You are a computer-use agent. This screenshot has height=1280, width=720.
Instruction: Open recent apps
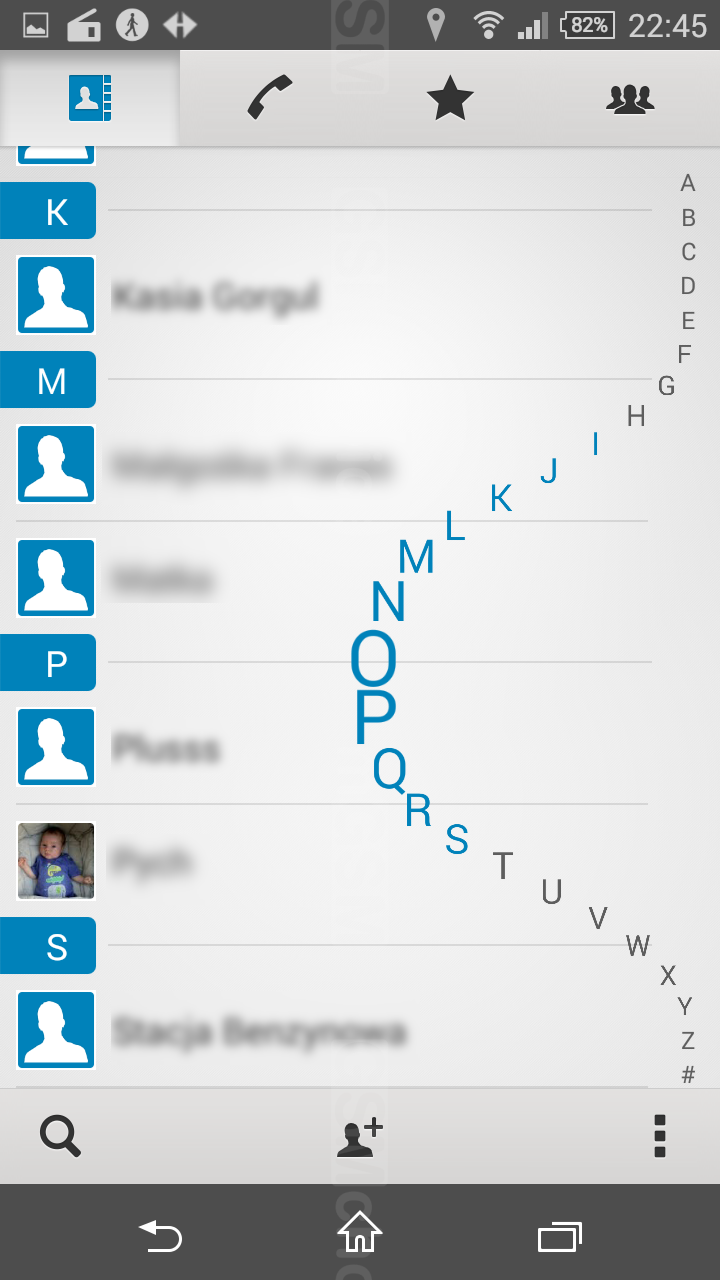coord(559,1236)
